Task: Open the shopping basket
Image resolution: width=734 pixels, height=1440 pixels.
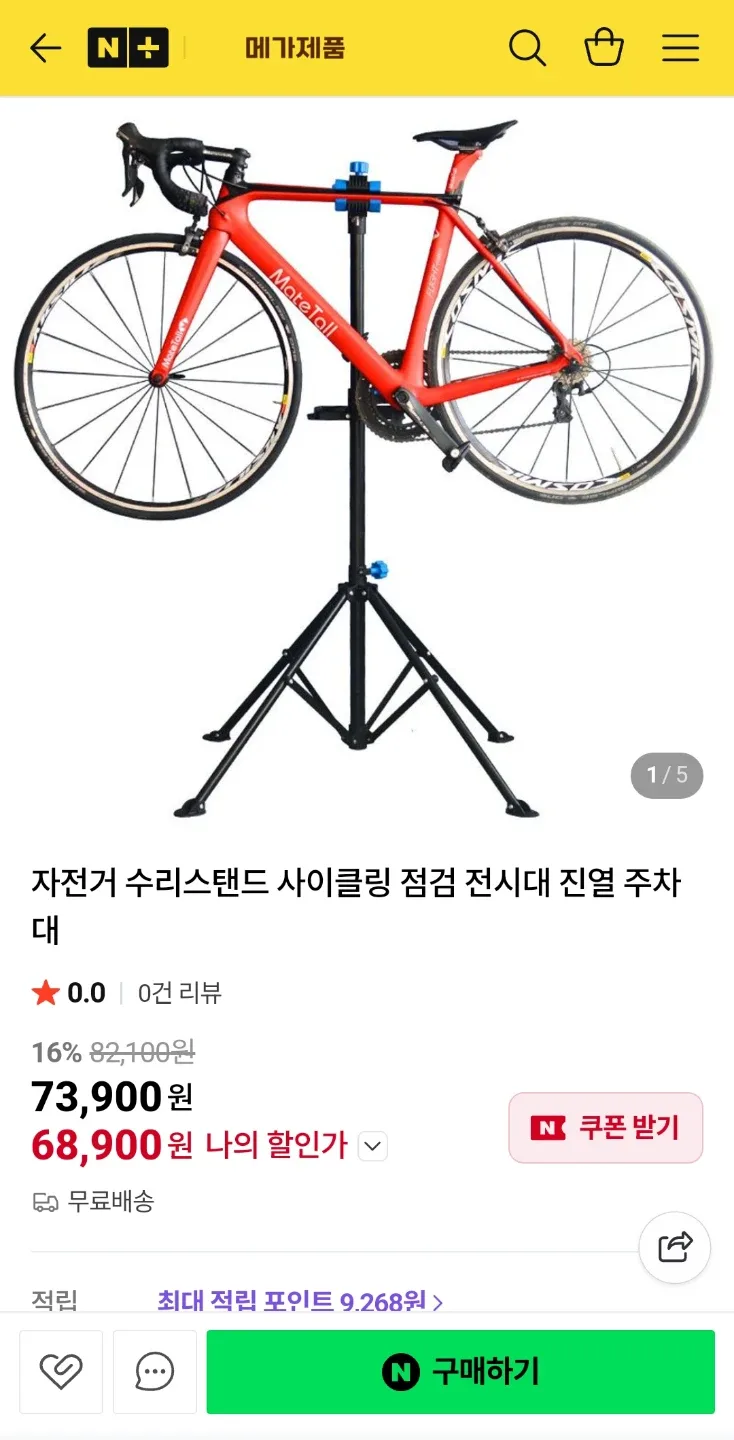Action: coord(604,48)
